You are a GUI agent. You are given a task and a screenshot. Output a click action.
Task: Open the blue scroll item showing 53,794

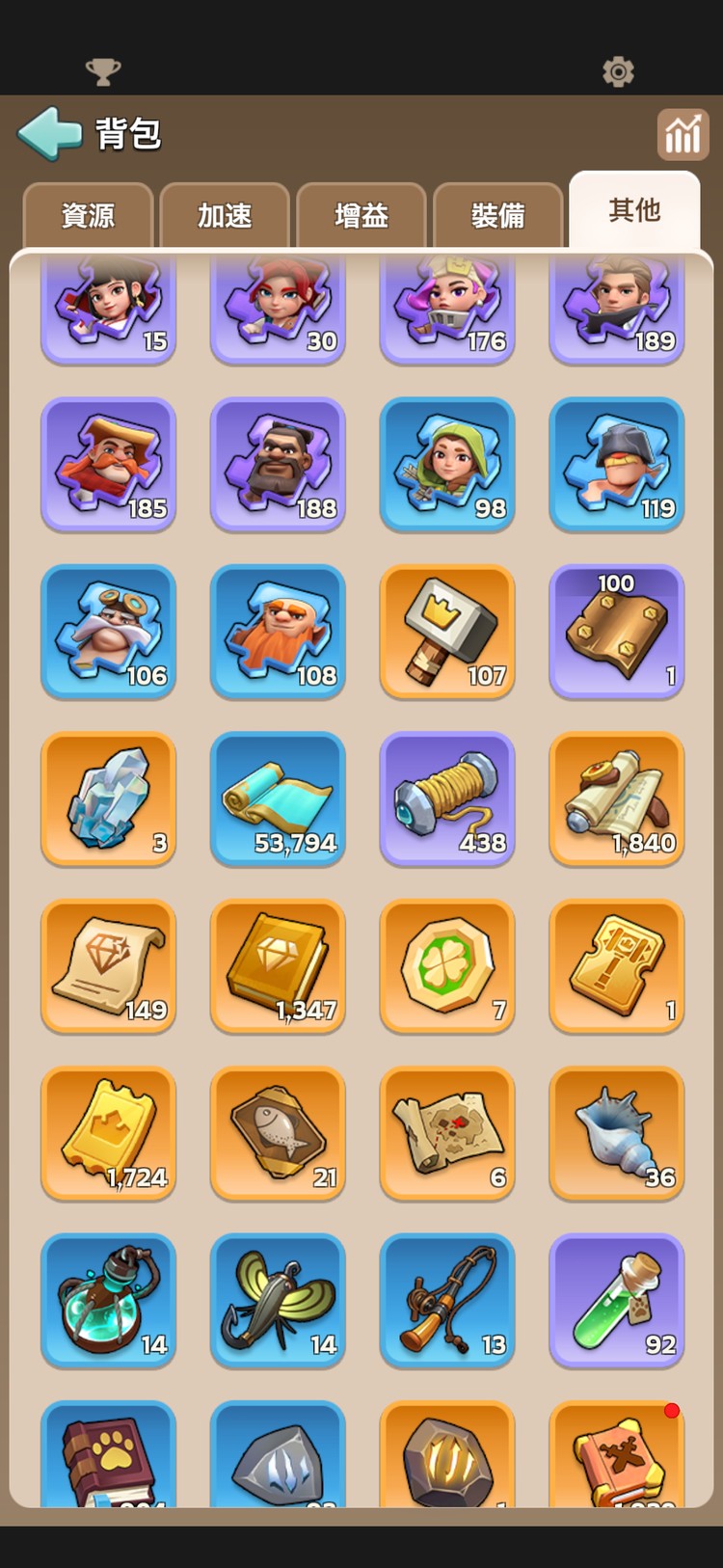click(x=278, y=798)
